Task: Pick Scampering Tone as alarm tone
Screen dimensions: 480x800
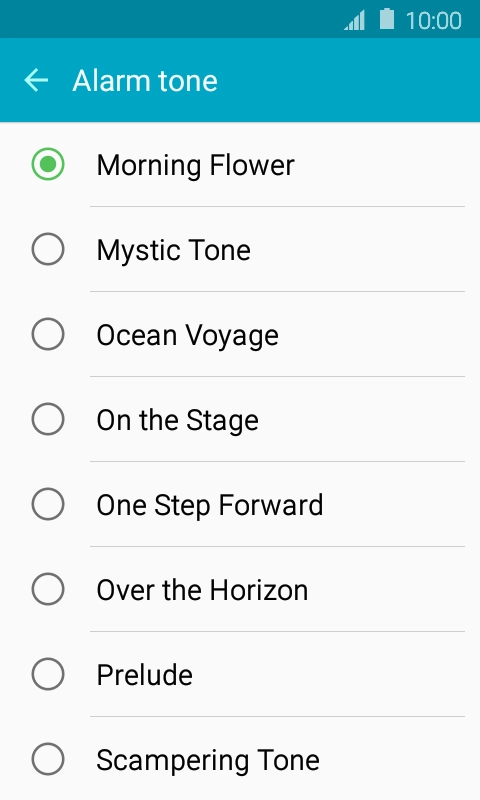Action: click(240, 759)
